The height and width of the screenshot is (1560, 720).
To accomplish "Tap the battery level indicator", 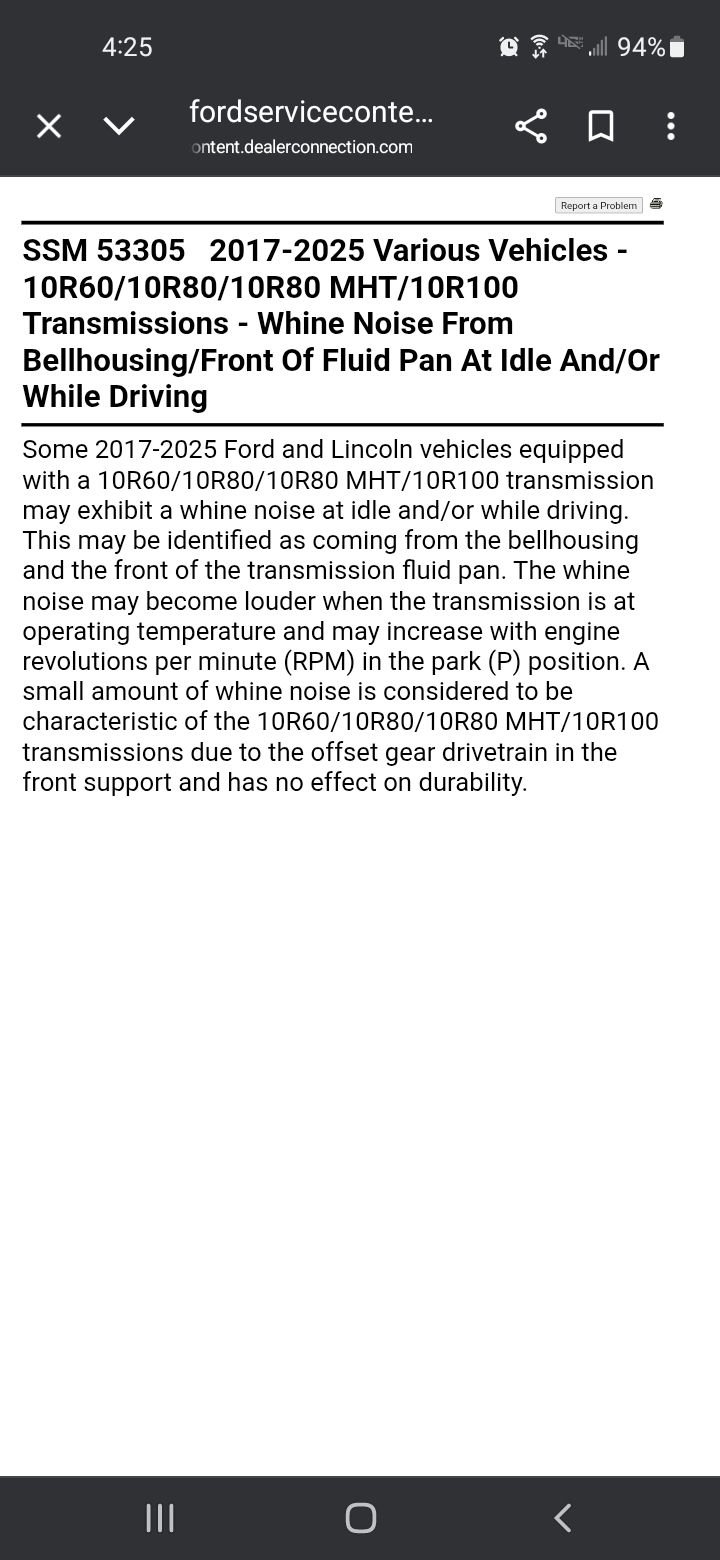I will click(x=676, y=46).
